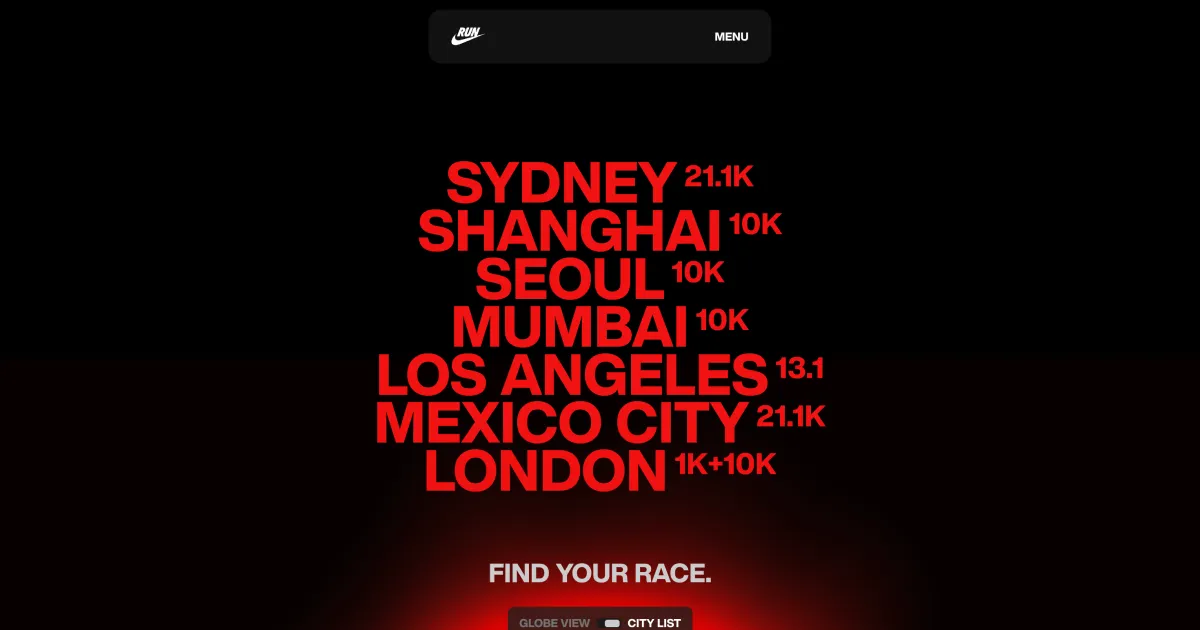The height and width of the screenshot is (630, 1200).
Task: Choose the Mexico City 21.1K race
Action: [x=562, y=423]
